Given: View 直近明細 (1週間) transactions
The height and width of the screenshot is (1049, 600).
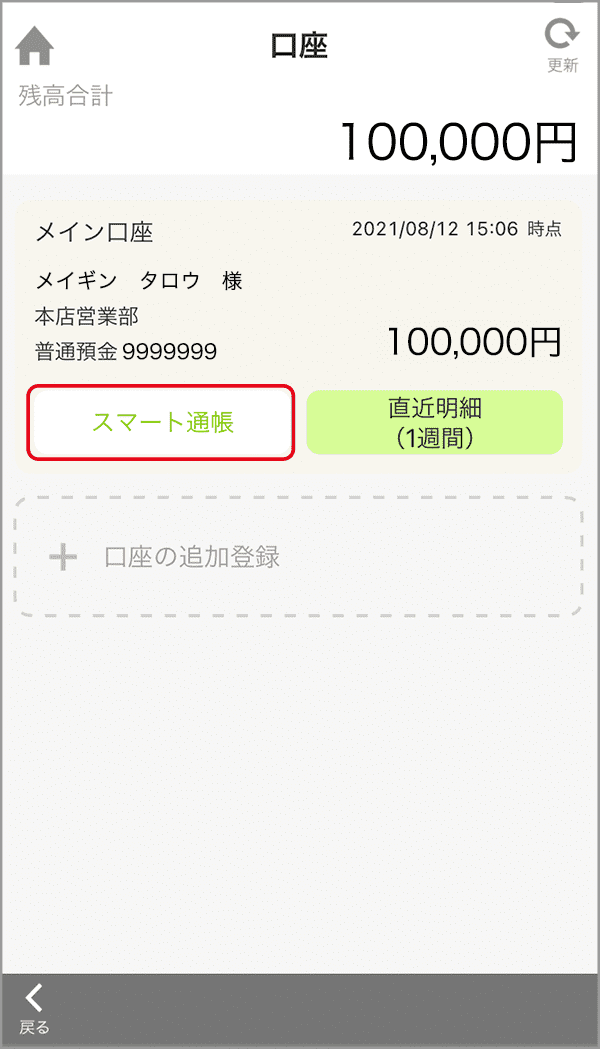Looking at the screenshot, I should [434, 423].
